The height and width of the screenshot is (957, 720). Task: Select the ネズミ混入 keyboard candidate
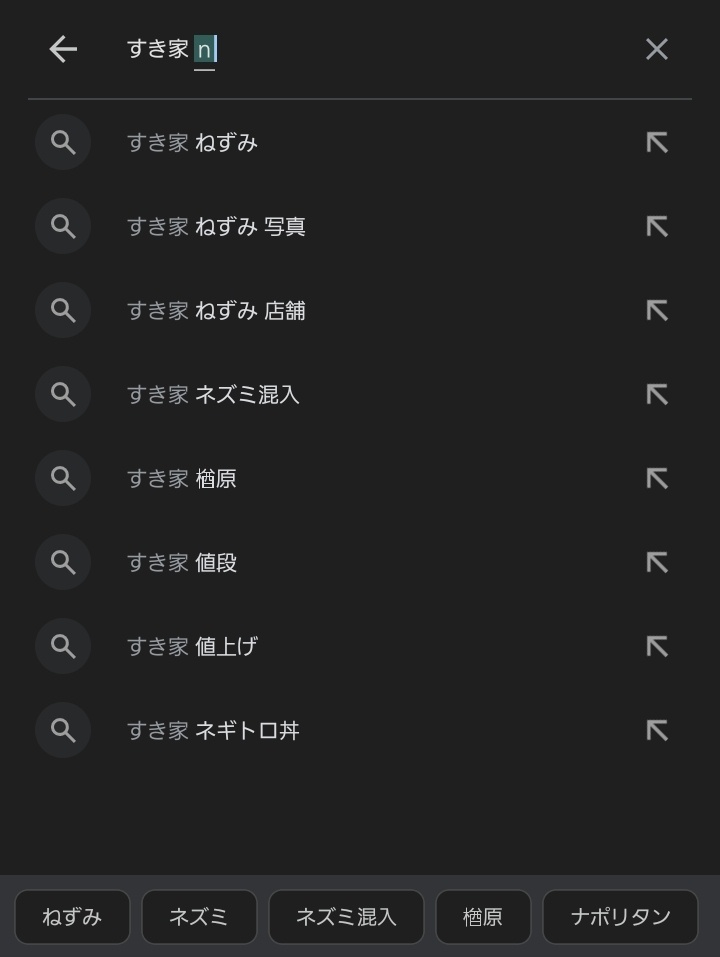click(x=346, y=917)
